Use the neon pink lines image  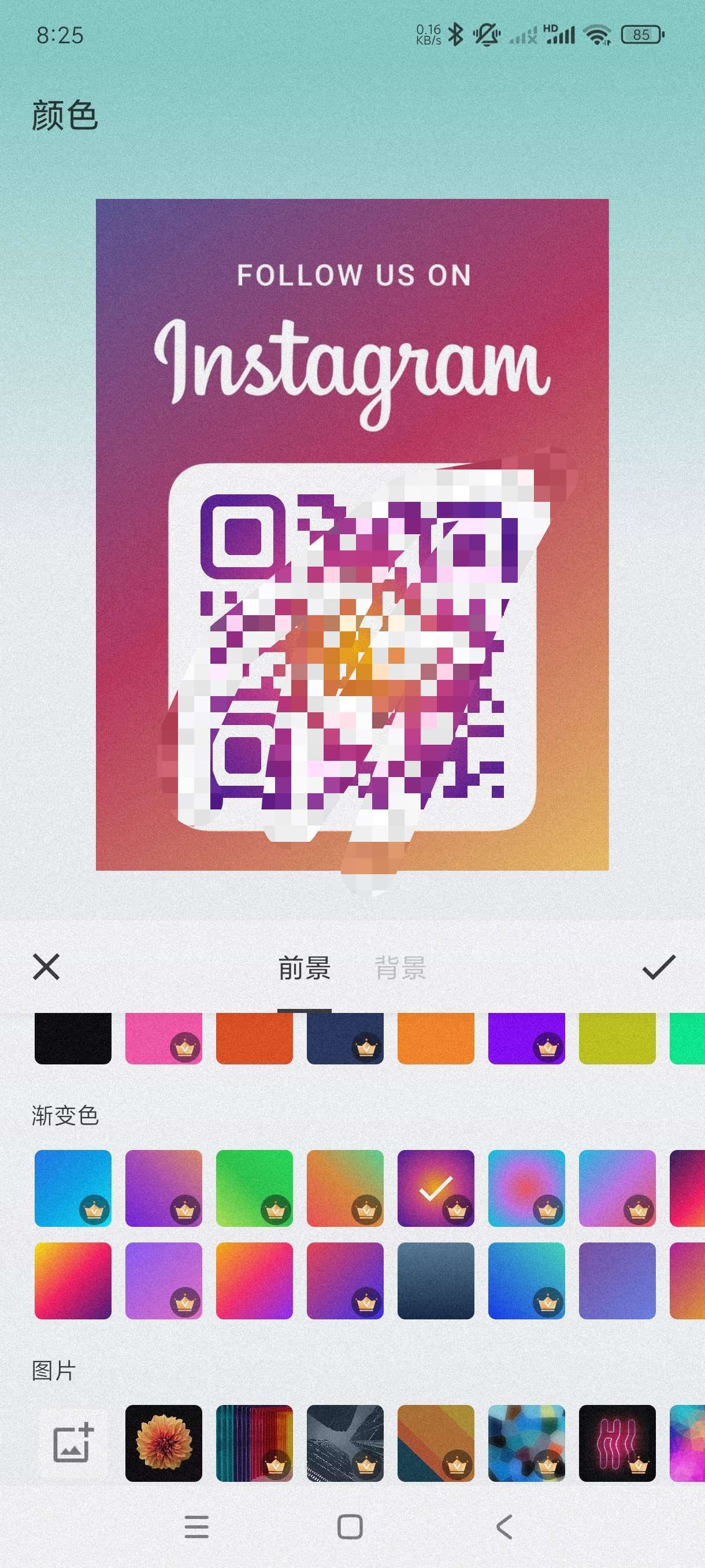click(617, 1443)
